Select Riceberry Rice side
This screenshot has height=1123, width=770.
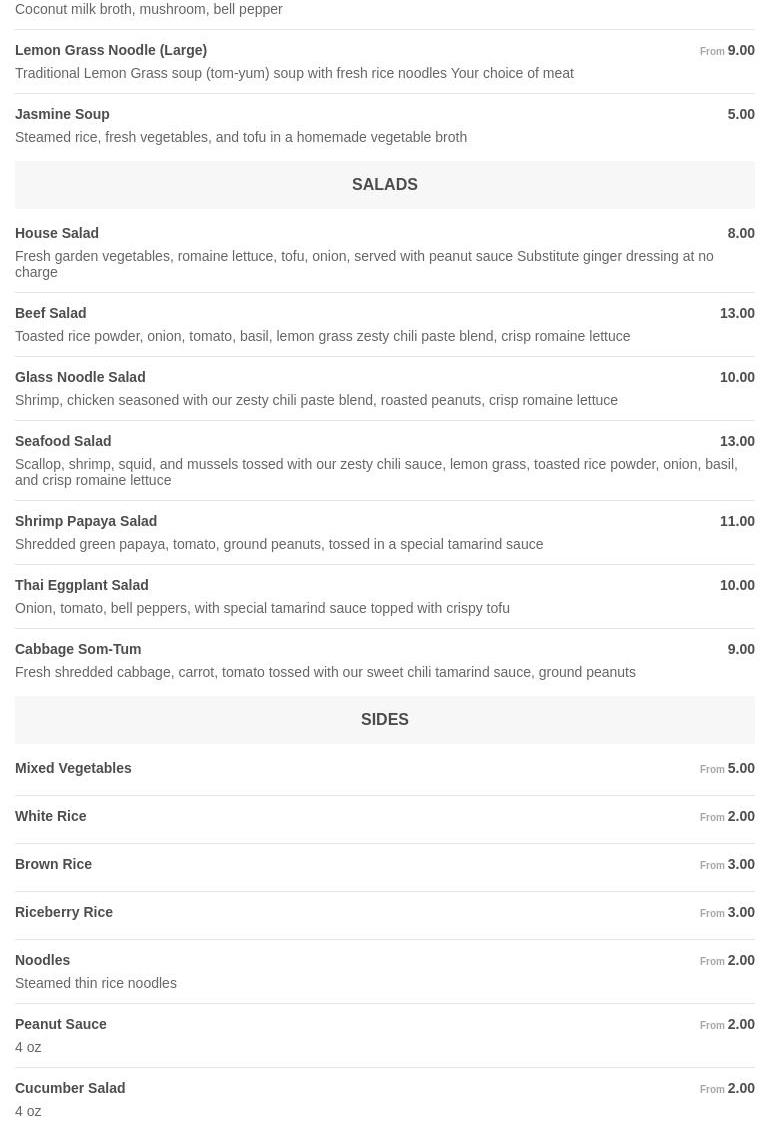64,912
